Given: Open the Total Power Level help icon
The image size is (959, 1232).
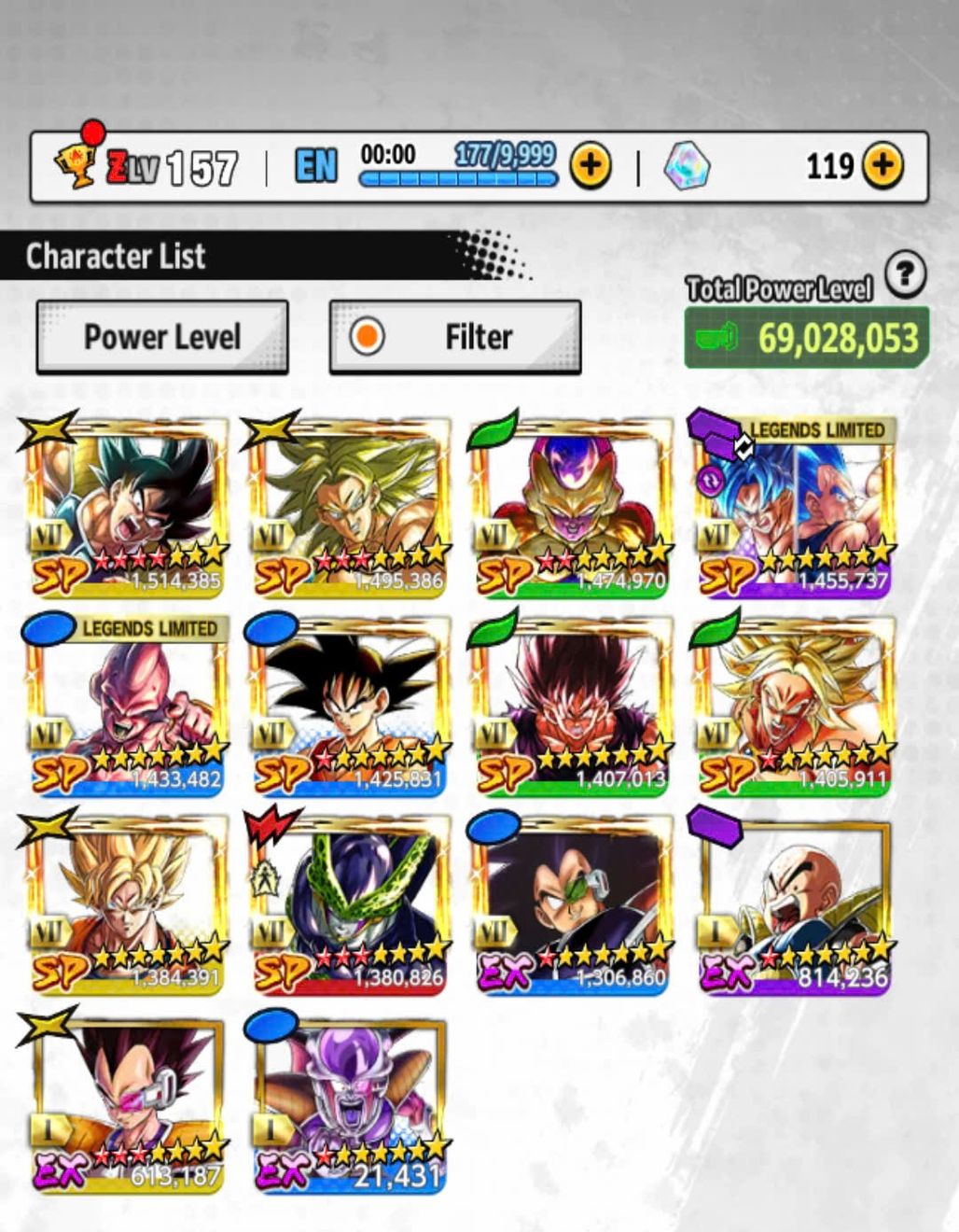Looking at the screenshot, I should tap(904, 274).
